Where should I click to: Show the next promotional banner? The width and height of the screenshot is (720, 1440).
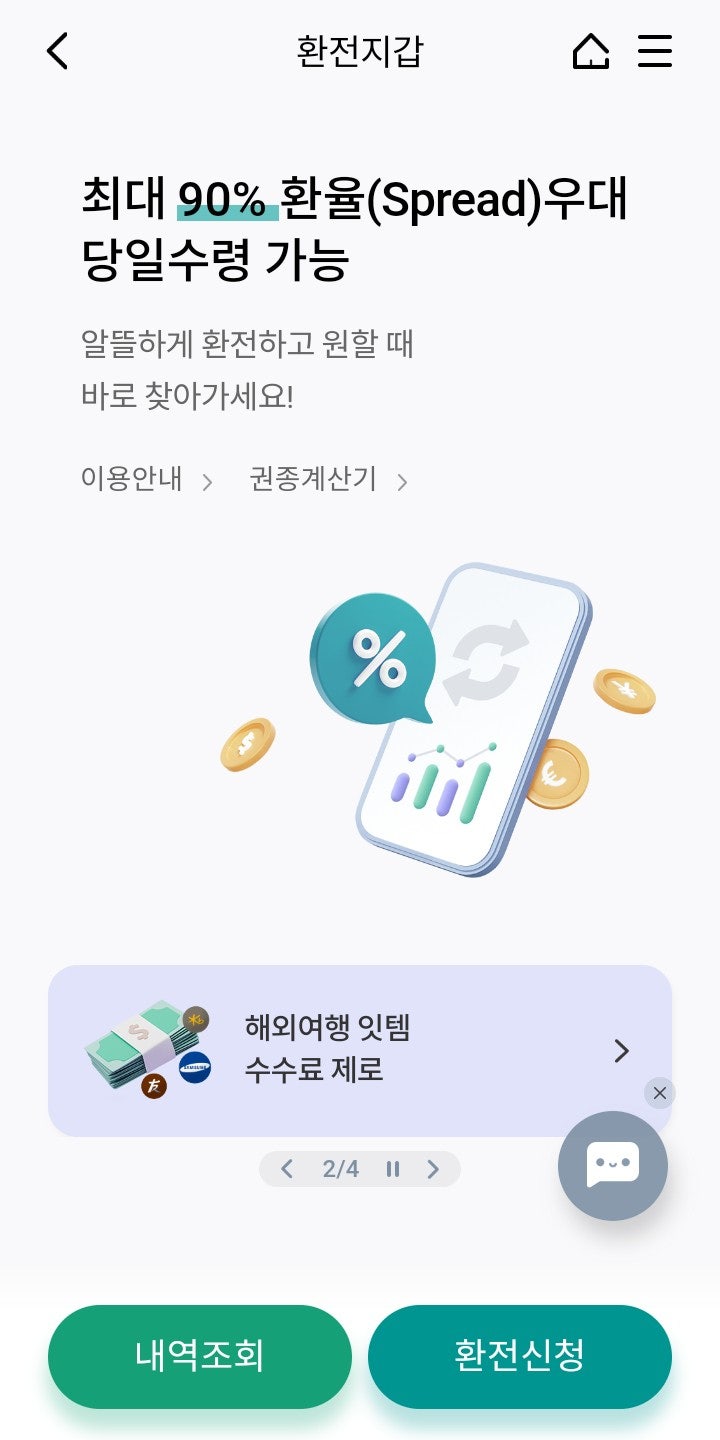[x=434, y=1167]
